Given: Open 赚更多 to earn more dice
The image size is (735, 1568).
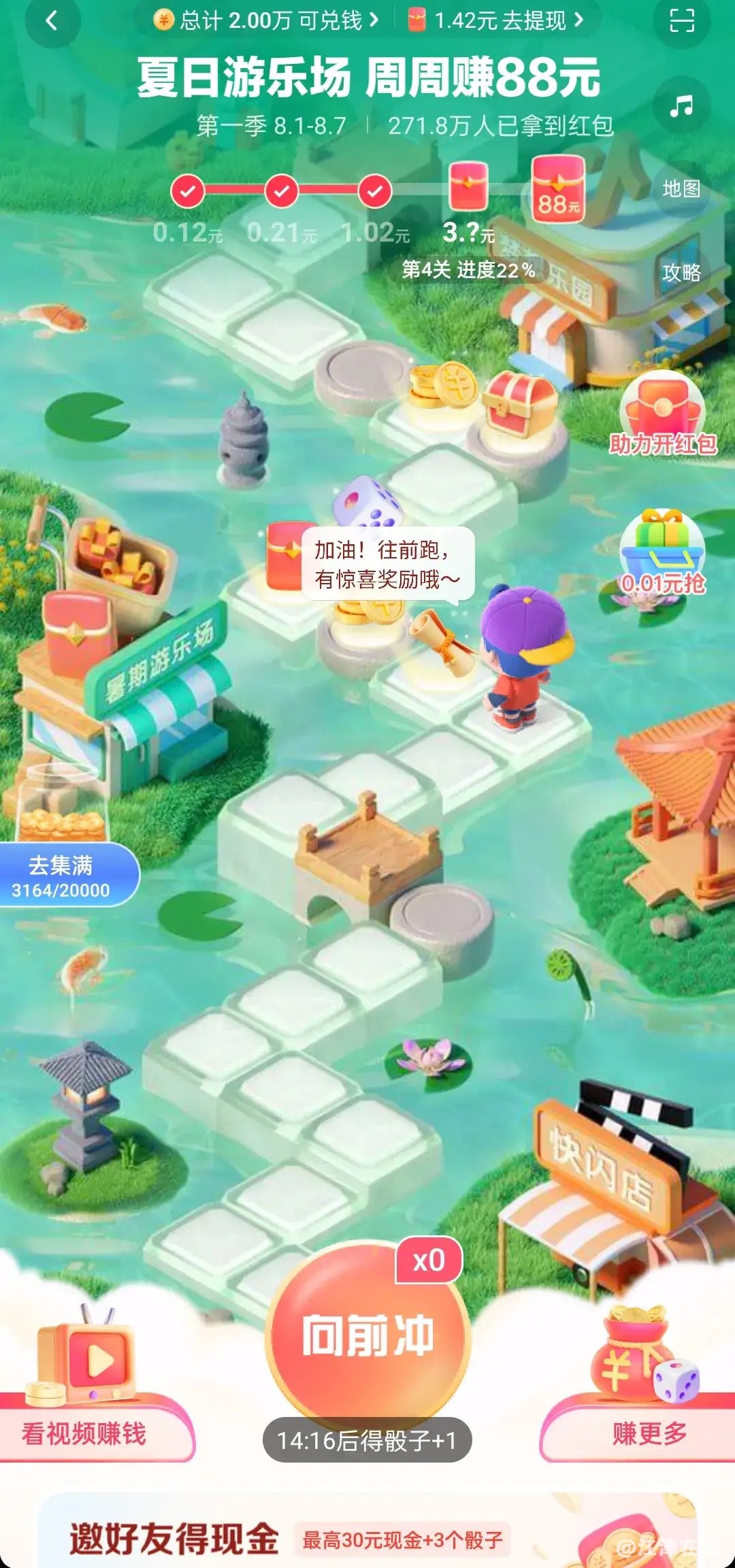Looking at the screenshot, I should [648, 1432].
